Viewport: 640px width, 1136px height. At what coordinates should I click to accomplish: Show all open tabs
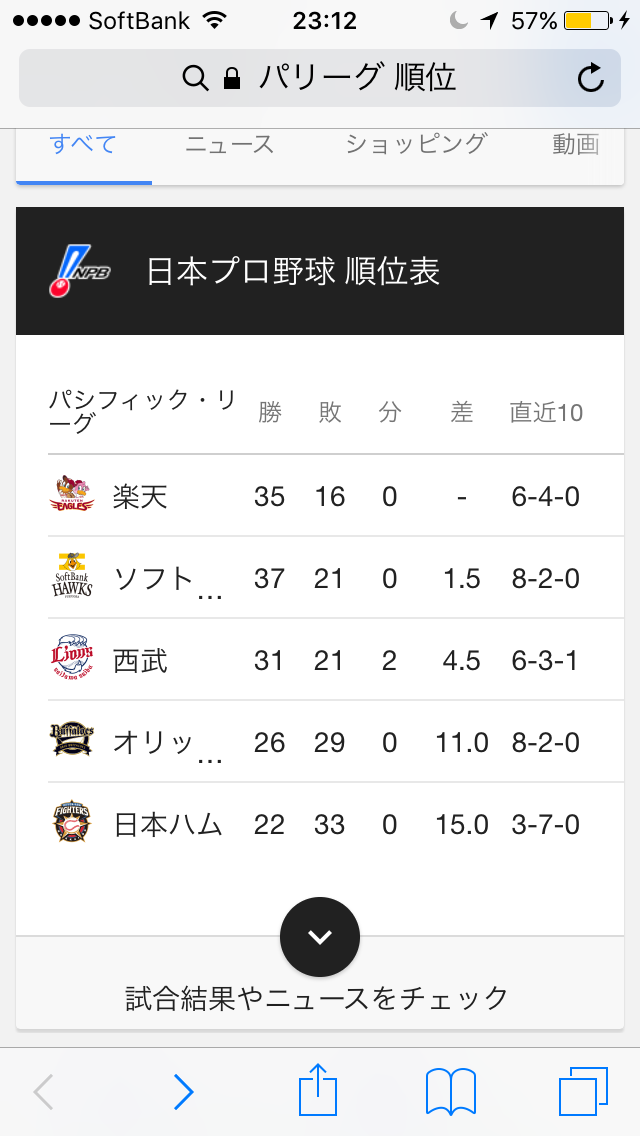[583, 1092]
